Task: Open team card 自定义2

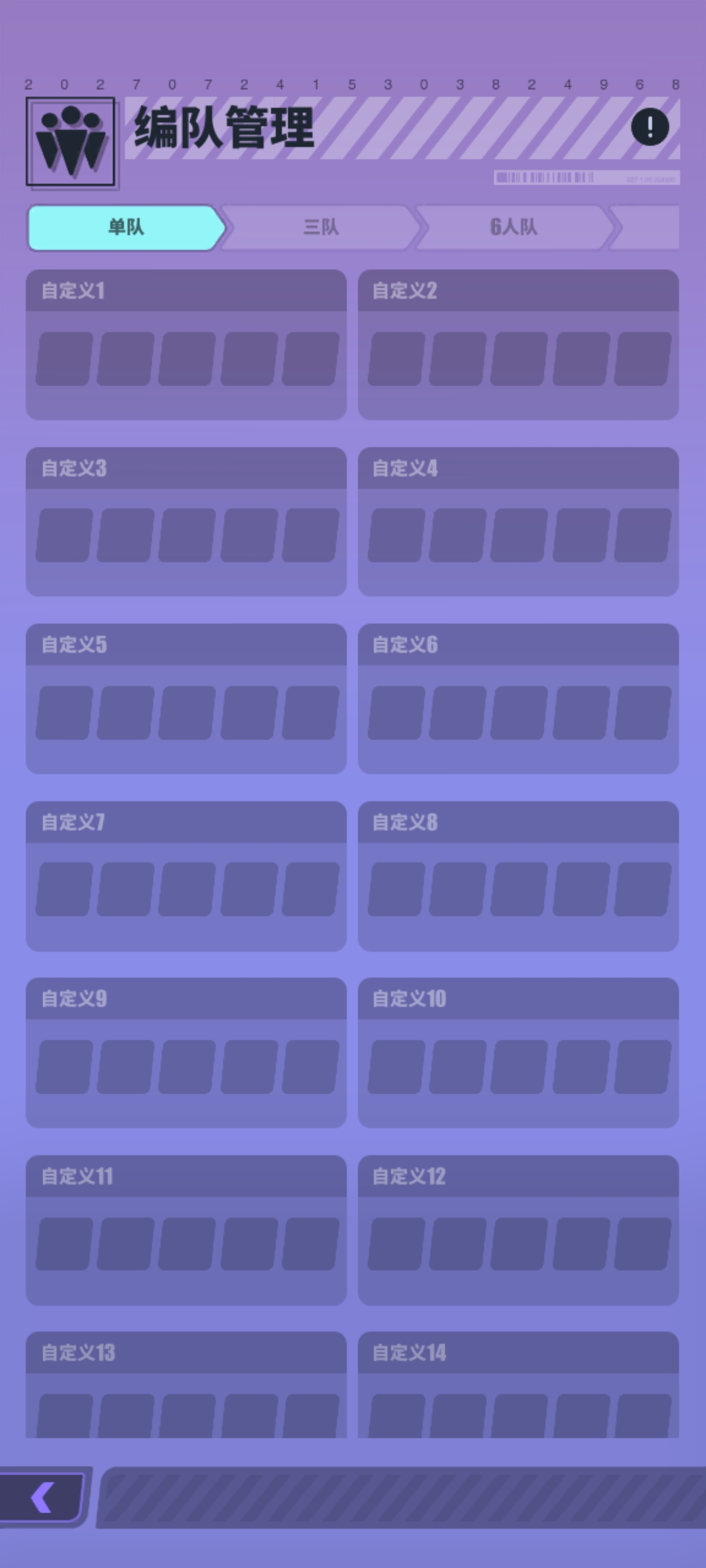Action: (x=518, y=345)
